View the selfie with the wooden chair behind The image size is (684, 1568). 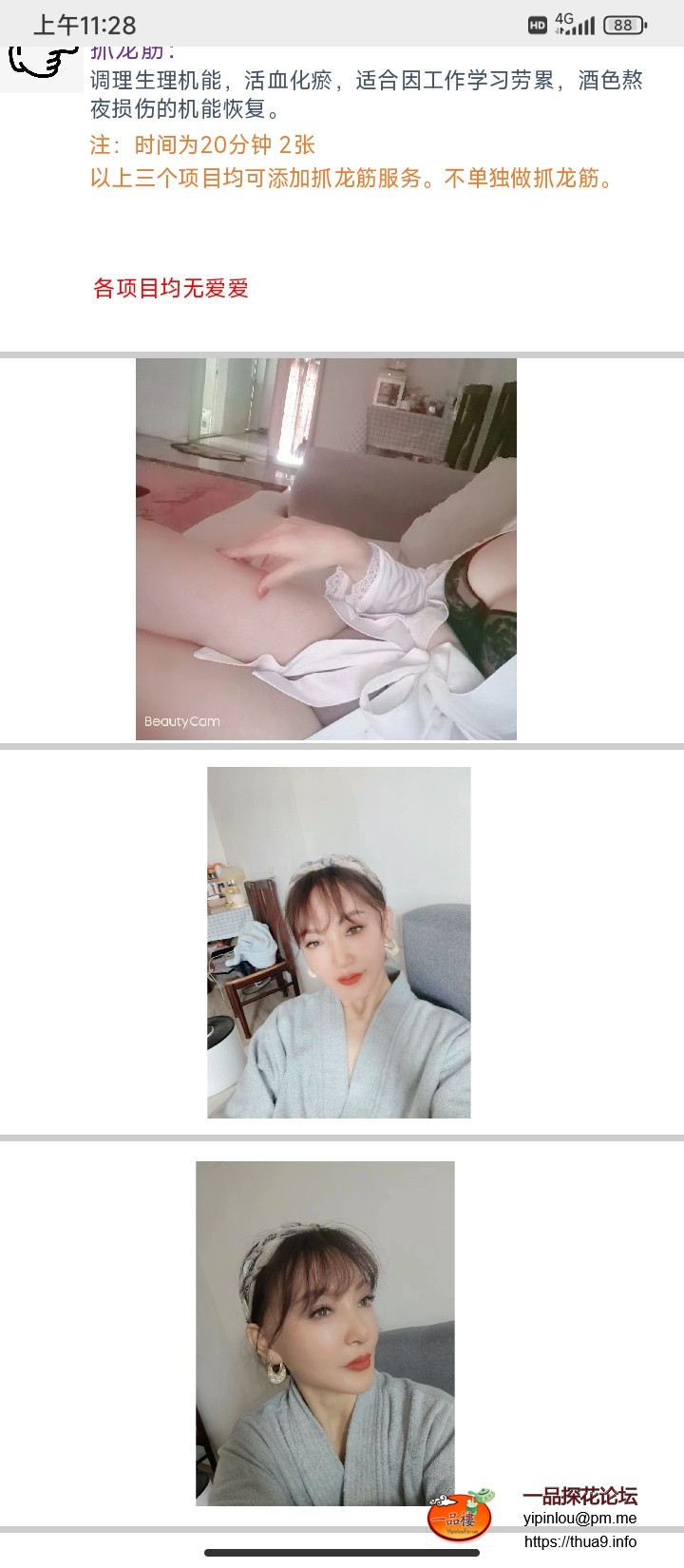click(338, 942)
